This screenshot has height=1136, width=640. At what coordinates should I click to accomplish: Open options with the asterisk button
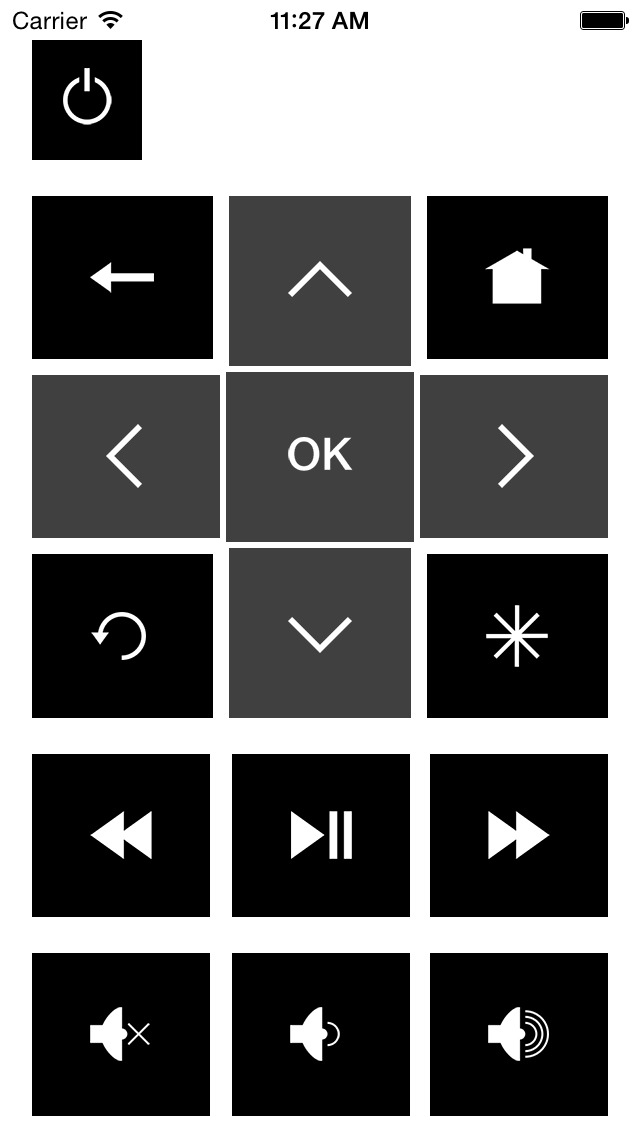[x=518, y=636]
